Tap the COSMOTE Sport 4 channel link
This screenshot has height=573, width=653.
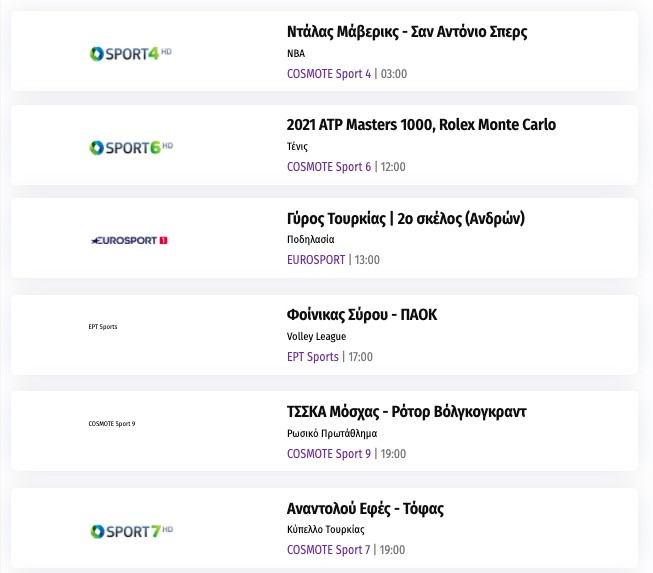(328, 74)
